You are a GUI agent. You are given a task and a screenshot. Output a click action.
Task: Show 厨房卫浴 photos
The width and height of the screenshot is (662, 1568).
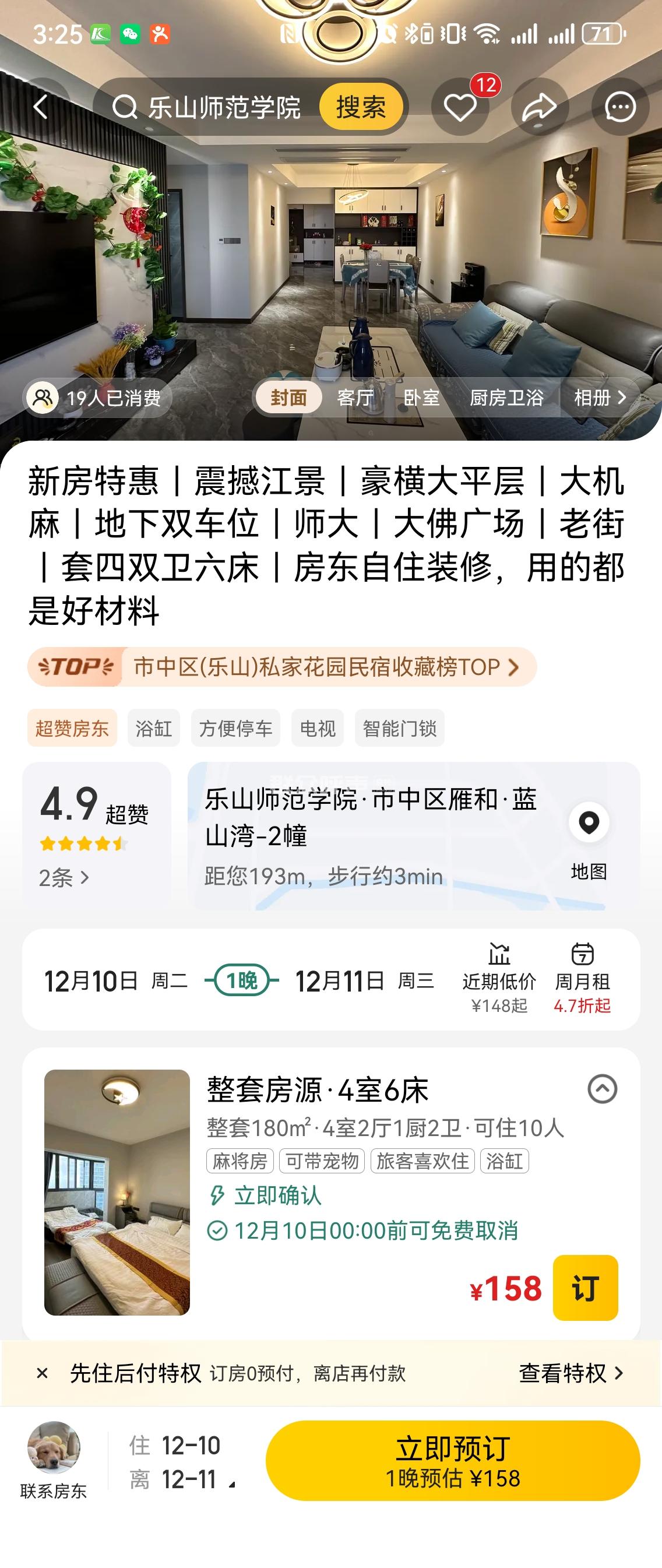pos(506,398)
